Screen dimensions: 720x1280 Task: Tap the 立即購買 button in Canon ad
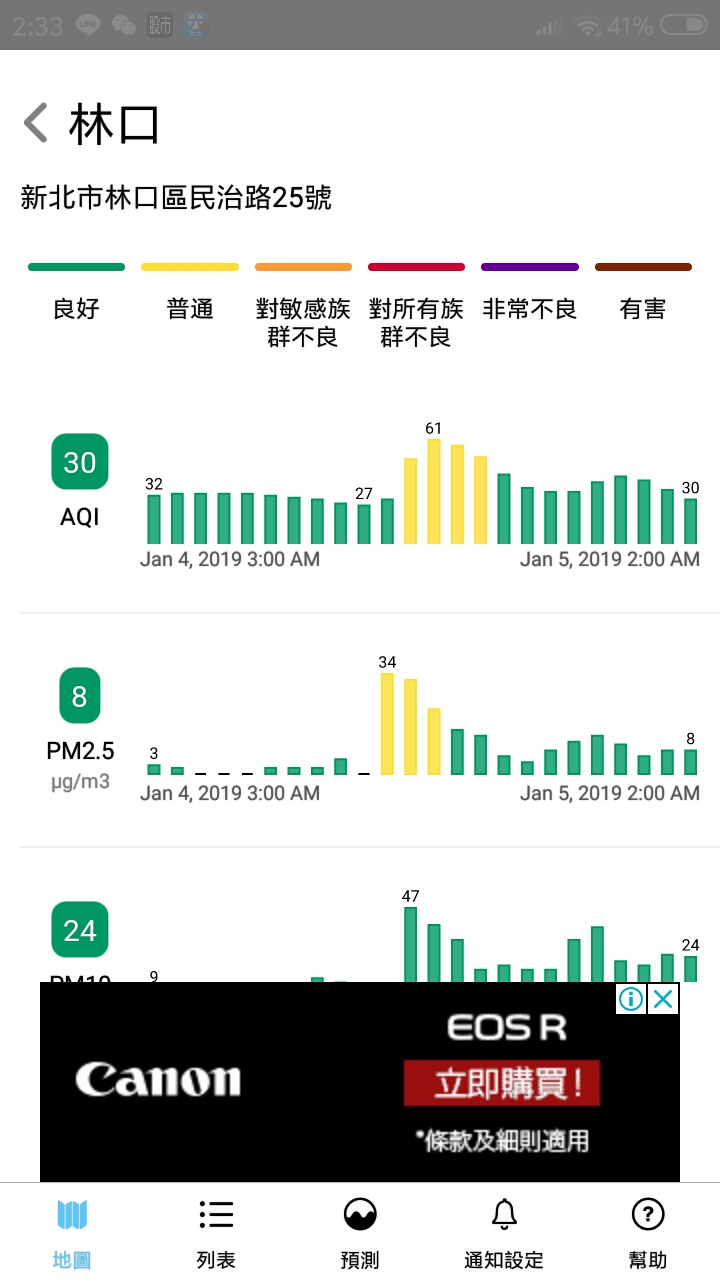click(x=501, y=1083)
